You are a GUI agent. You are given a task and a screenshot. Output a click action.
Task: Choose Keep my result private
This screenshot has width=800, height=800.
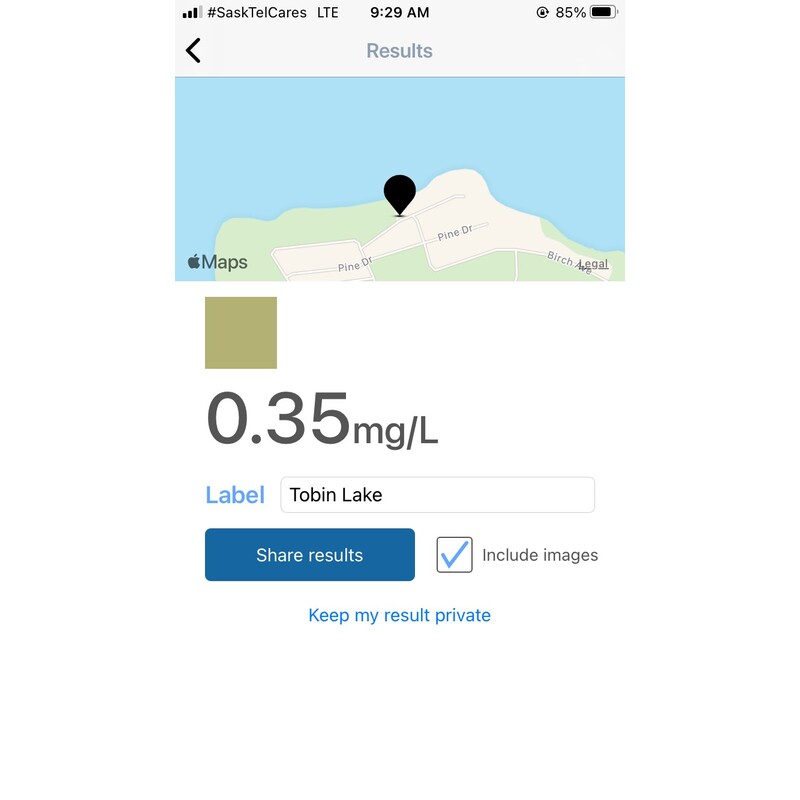pyautogui.click(x=399, y=615)
